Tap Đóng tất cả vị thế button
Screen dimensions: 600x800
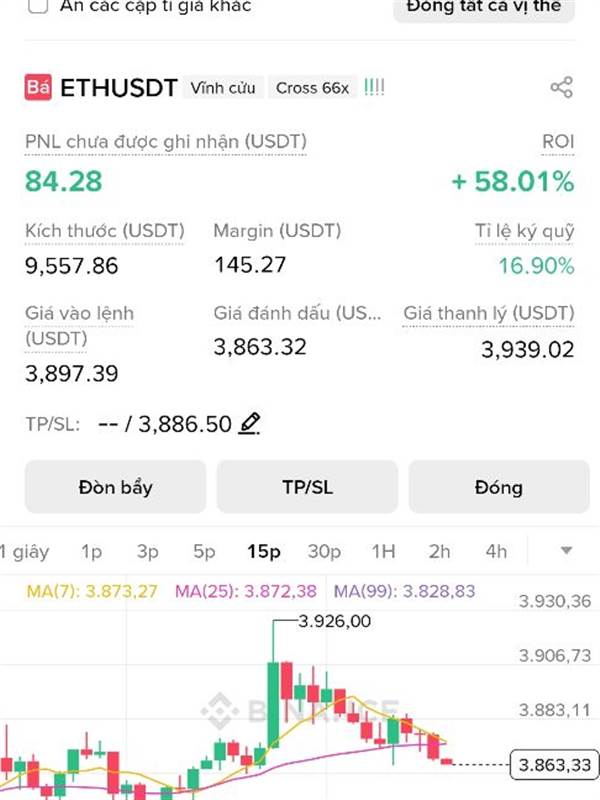tap(484, 7)
